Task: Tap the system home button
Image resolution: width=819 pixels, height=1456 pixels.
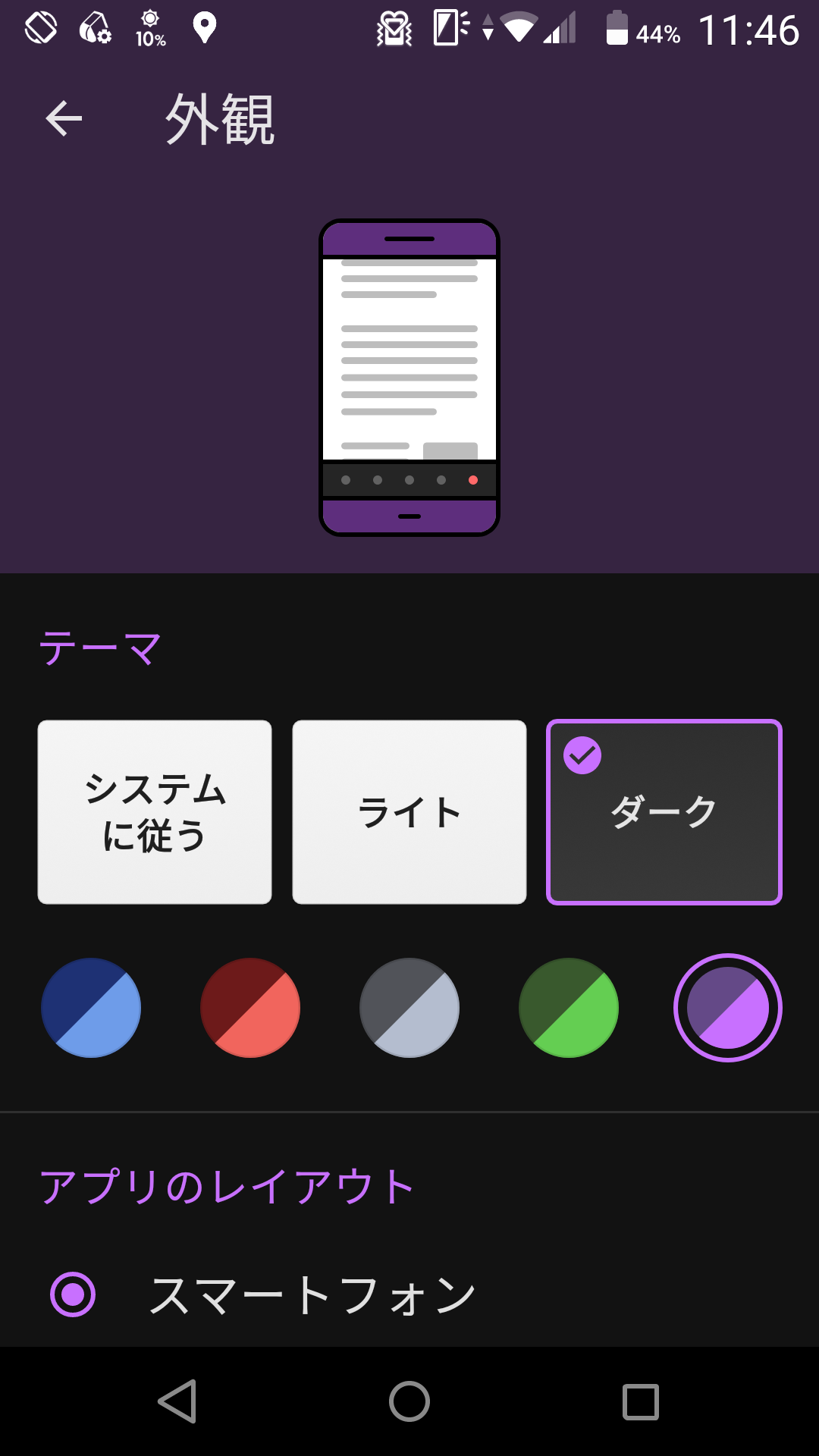Action: click(x=409, y=1401)
